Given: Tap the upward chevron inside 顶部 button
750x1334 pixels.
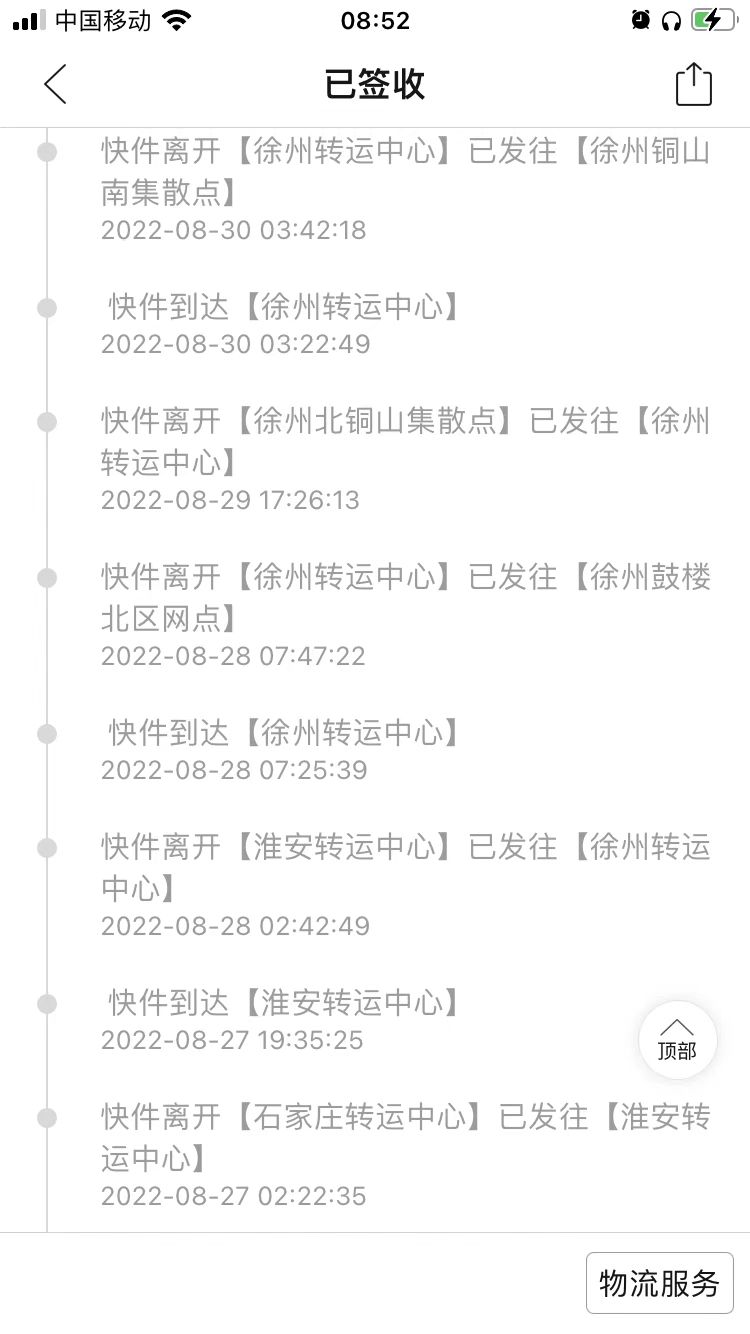Looking at the screenshot, I should tap(677, 1028).
